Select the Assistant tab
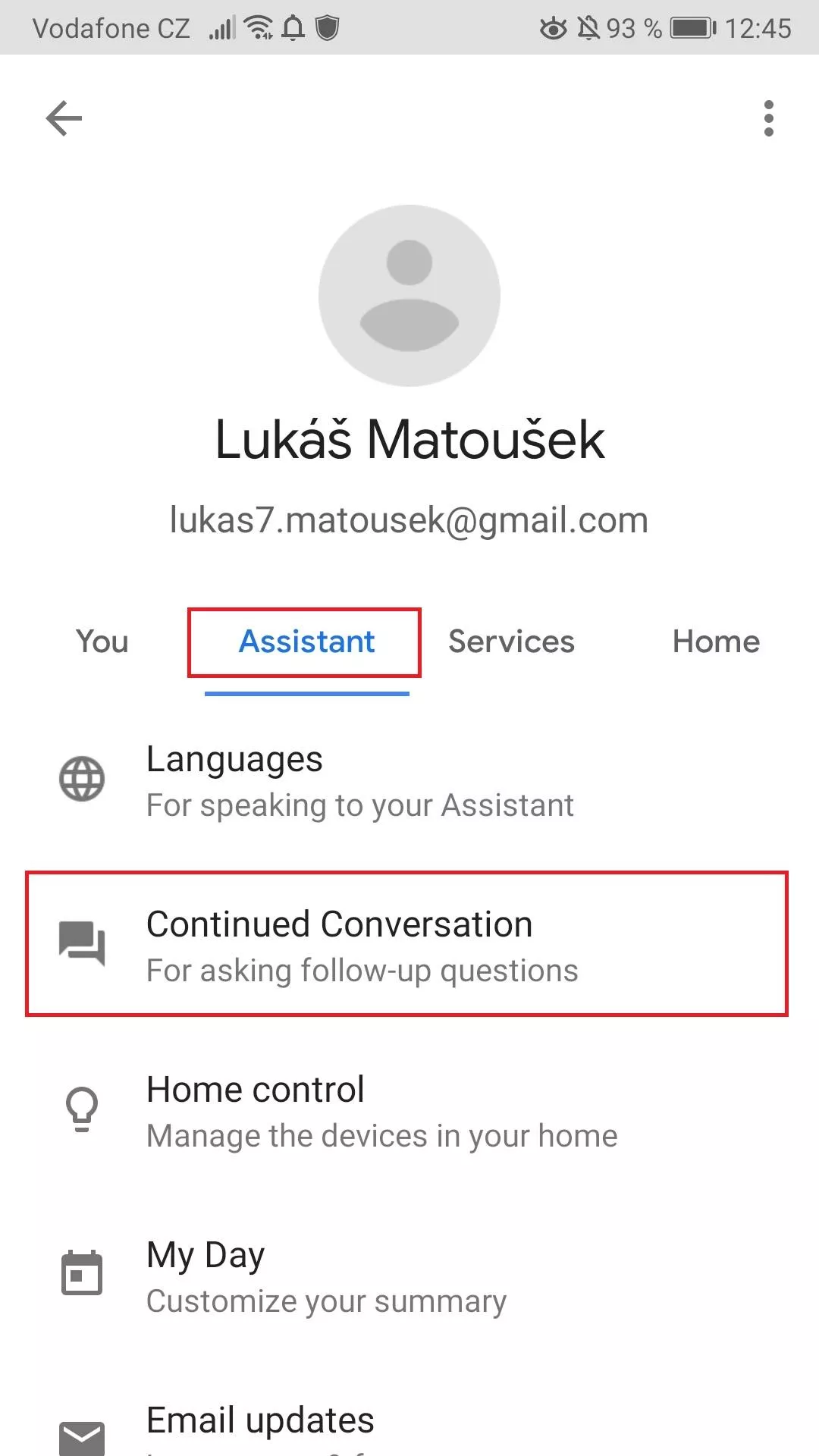This screenshot has width=819, height=1456. pos(306,642)
